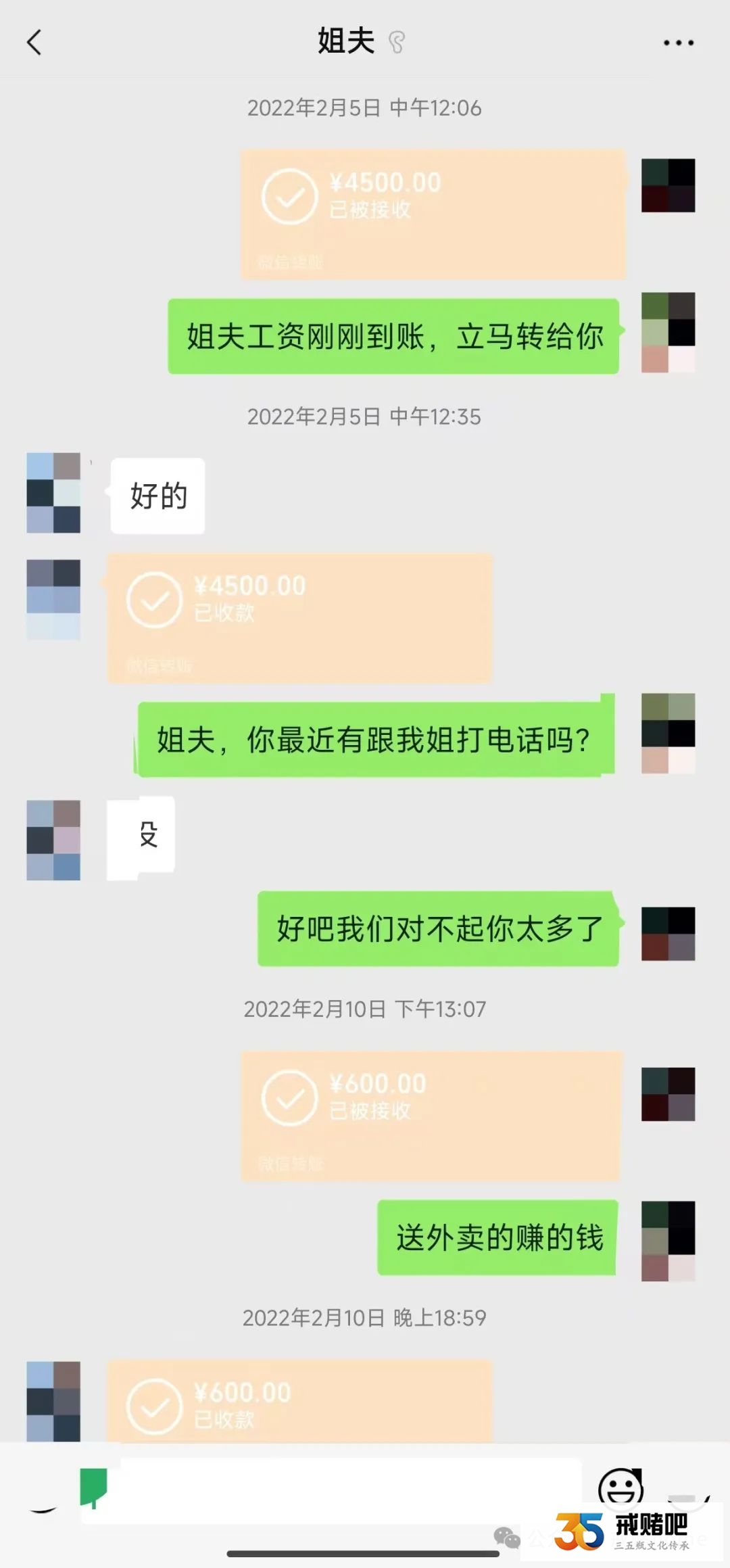Open the ¥4500.00 transfer marked 已被接收
Image resolution: width=730 pixels, height=1568 pixels.
(x=433, y=214)
